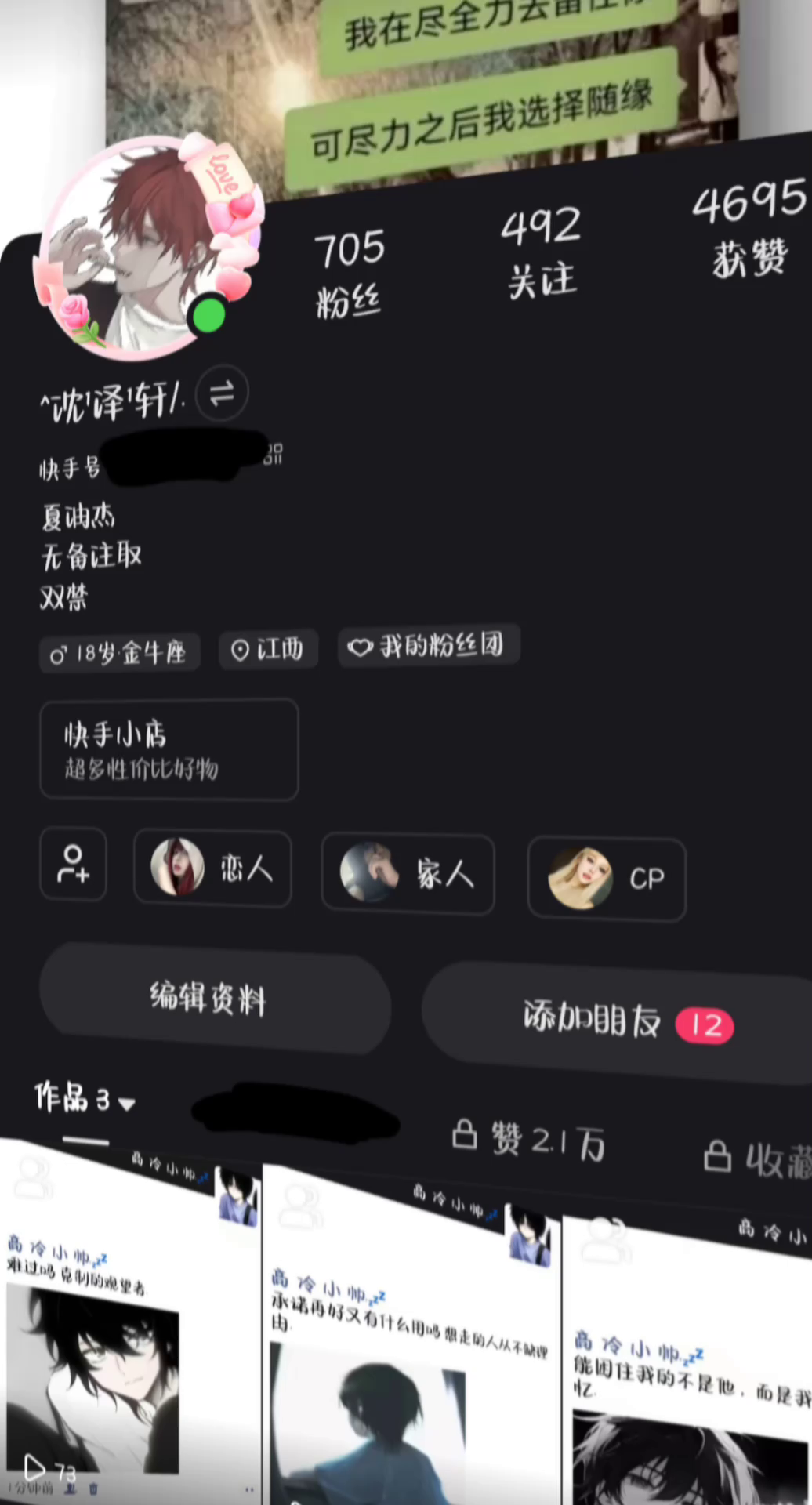Viewport: 812px width, 1505px height.
Task: Expand the 作品 3 works dropdown
Action: (84, 1099)
